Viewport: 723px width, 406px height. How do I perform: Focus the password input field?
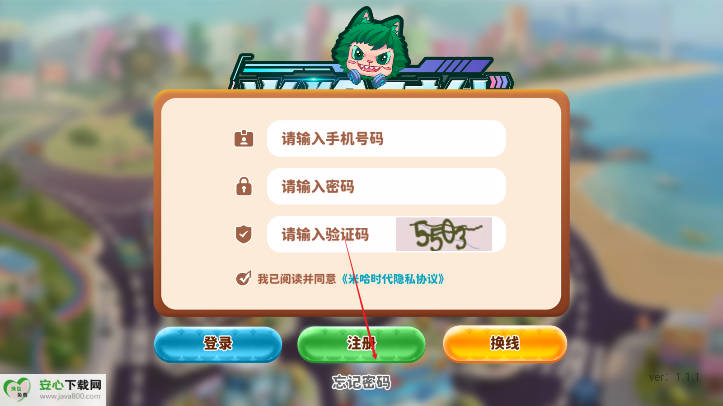(385, 187)
